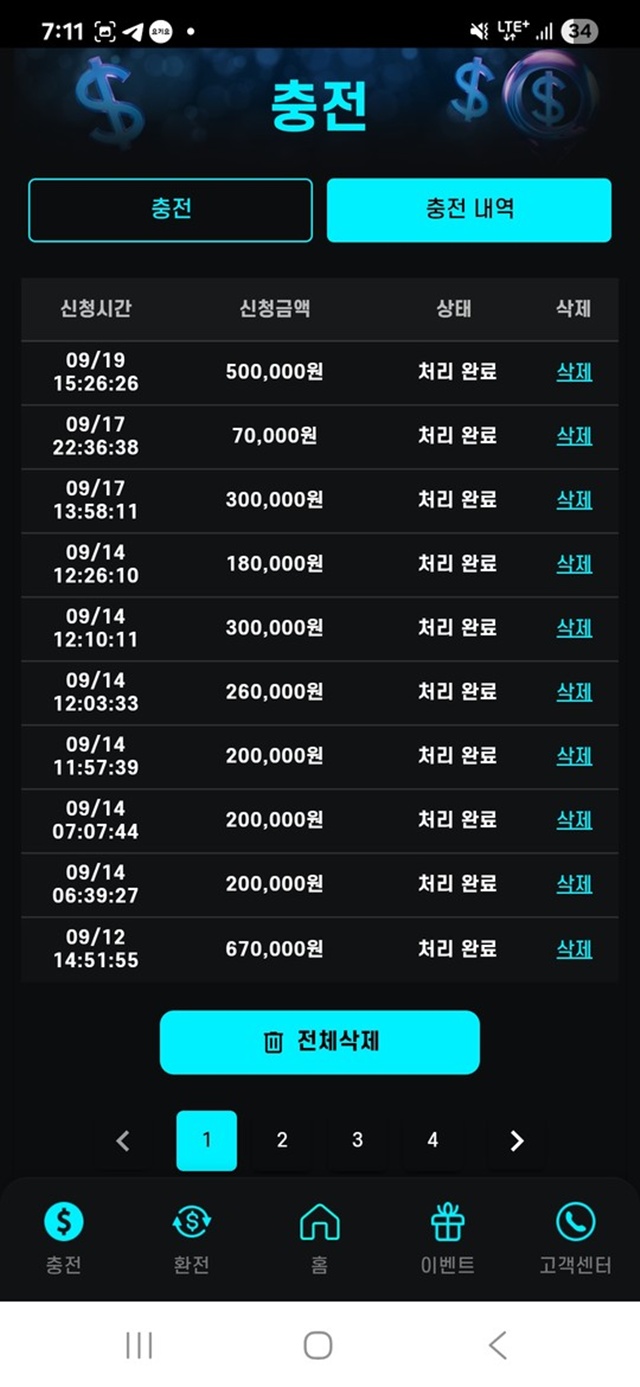Delete the 09/19 15:26:26 500,000원 record
Image resolution: width=640 pixels, height=1387 pixels.
(x=574, y=372)
